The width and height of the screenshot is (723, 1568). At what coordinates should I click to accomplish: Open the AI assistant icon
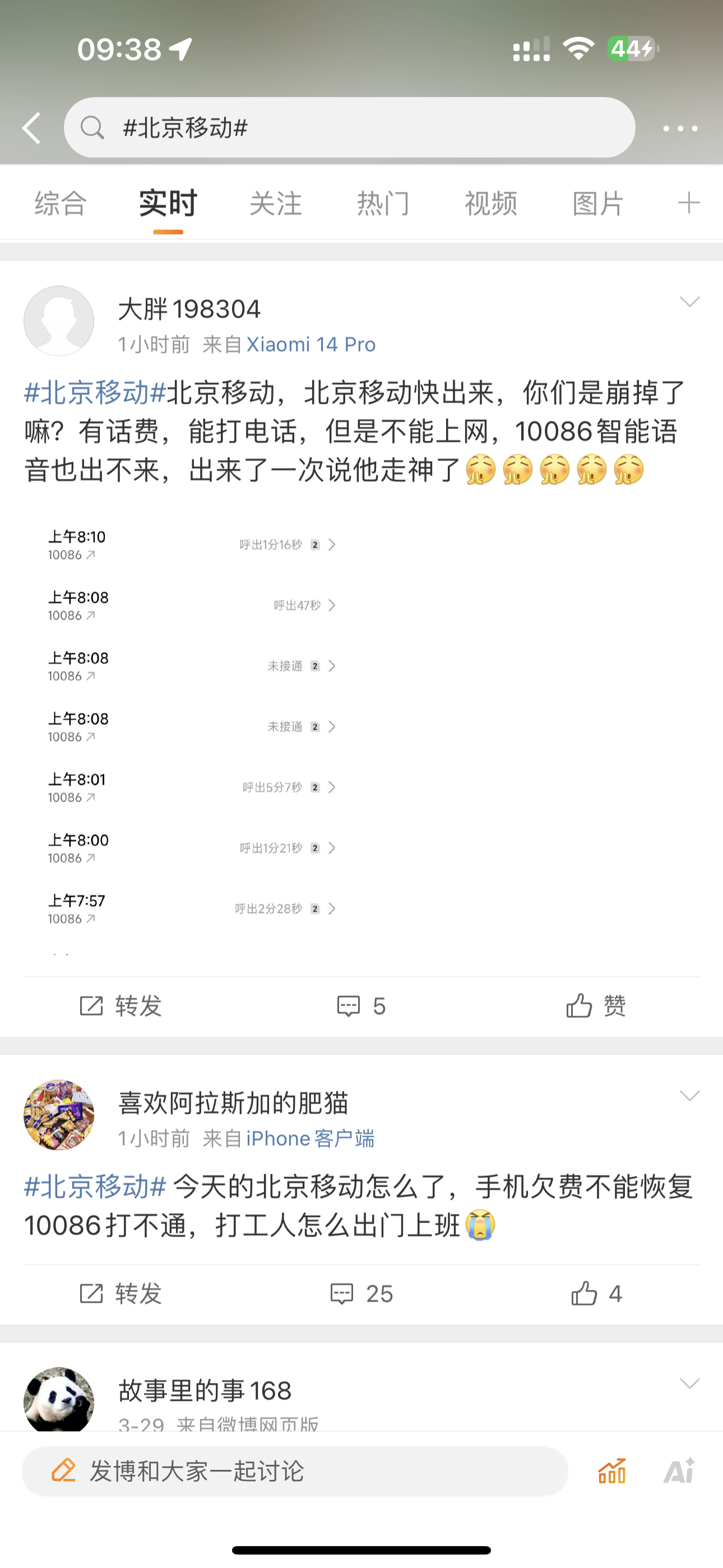[679, 1471]
